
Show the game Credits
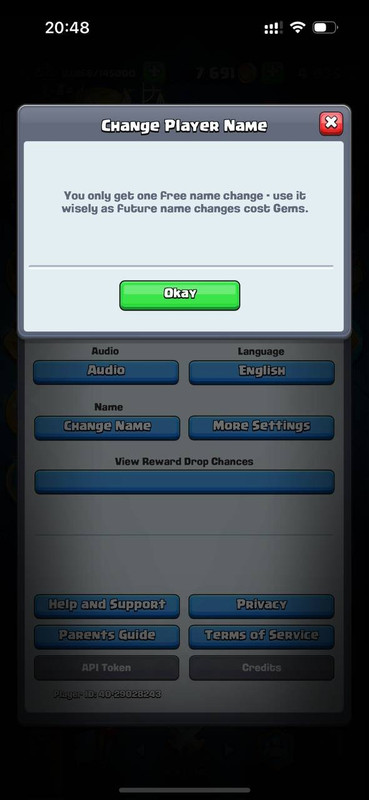tap(261, 667)
